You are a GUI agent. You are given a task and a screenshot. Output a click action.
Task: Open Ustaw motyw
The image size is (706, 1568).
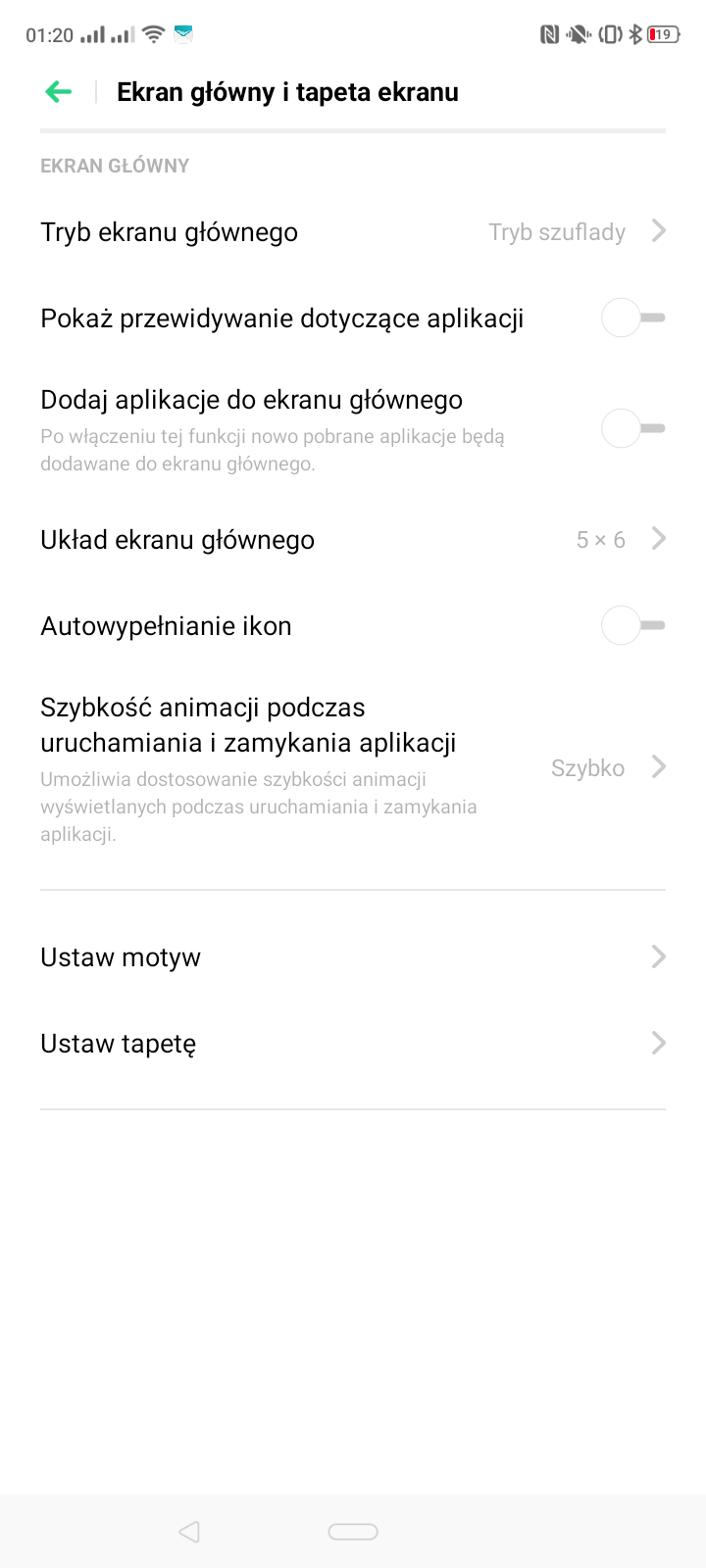(353, 957)
